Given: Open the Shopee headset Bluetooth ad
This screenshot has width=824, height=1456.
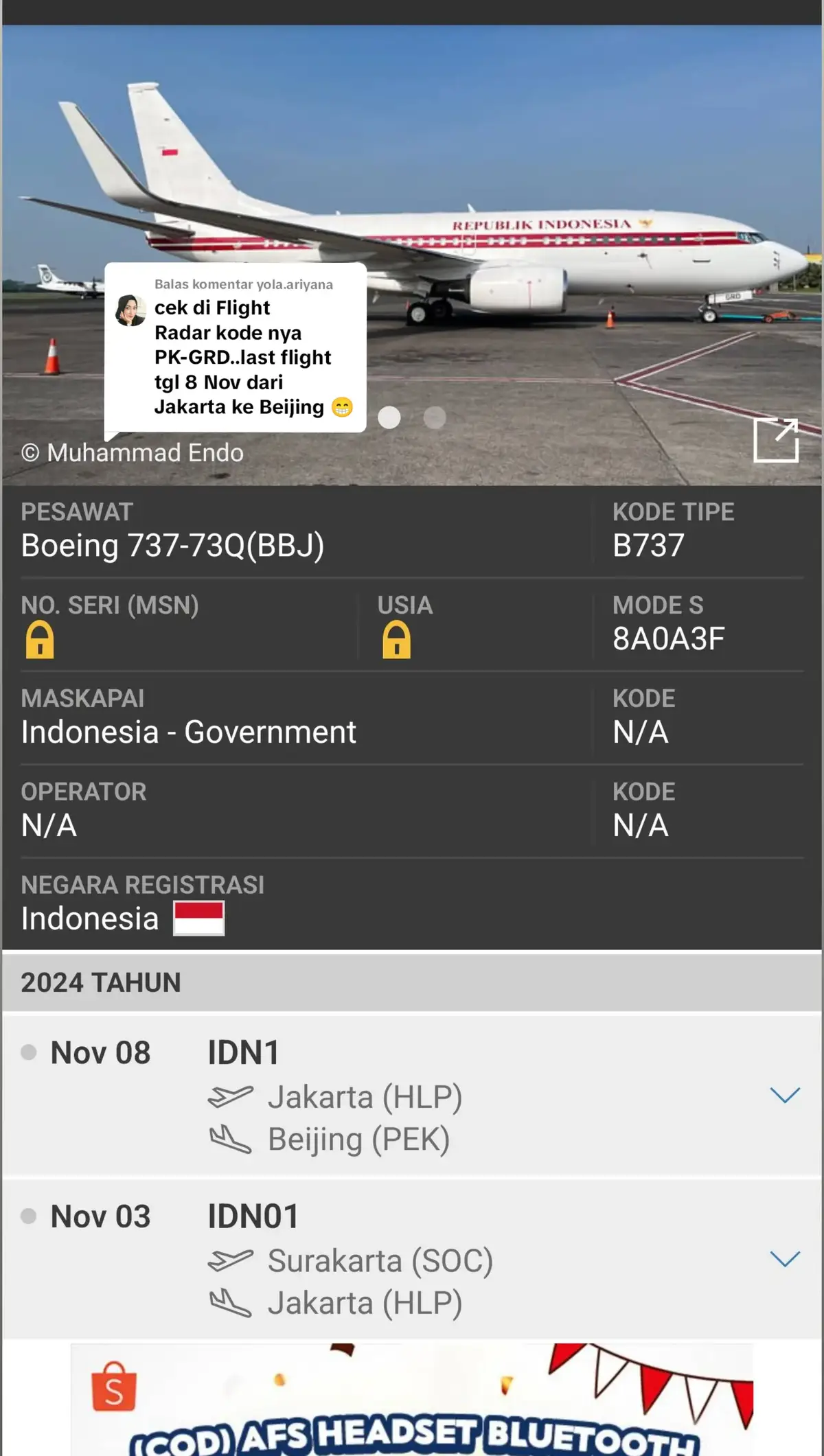Looking at the screenshot, I should click(412, 1399).
